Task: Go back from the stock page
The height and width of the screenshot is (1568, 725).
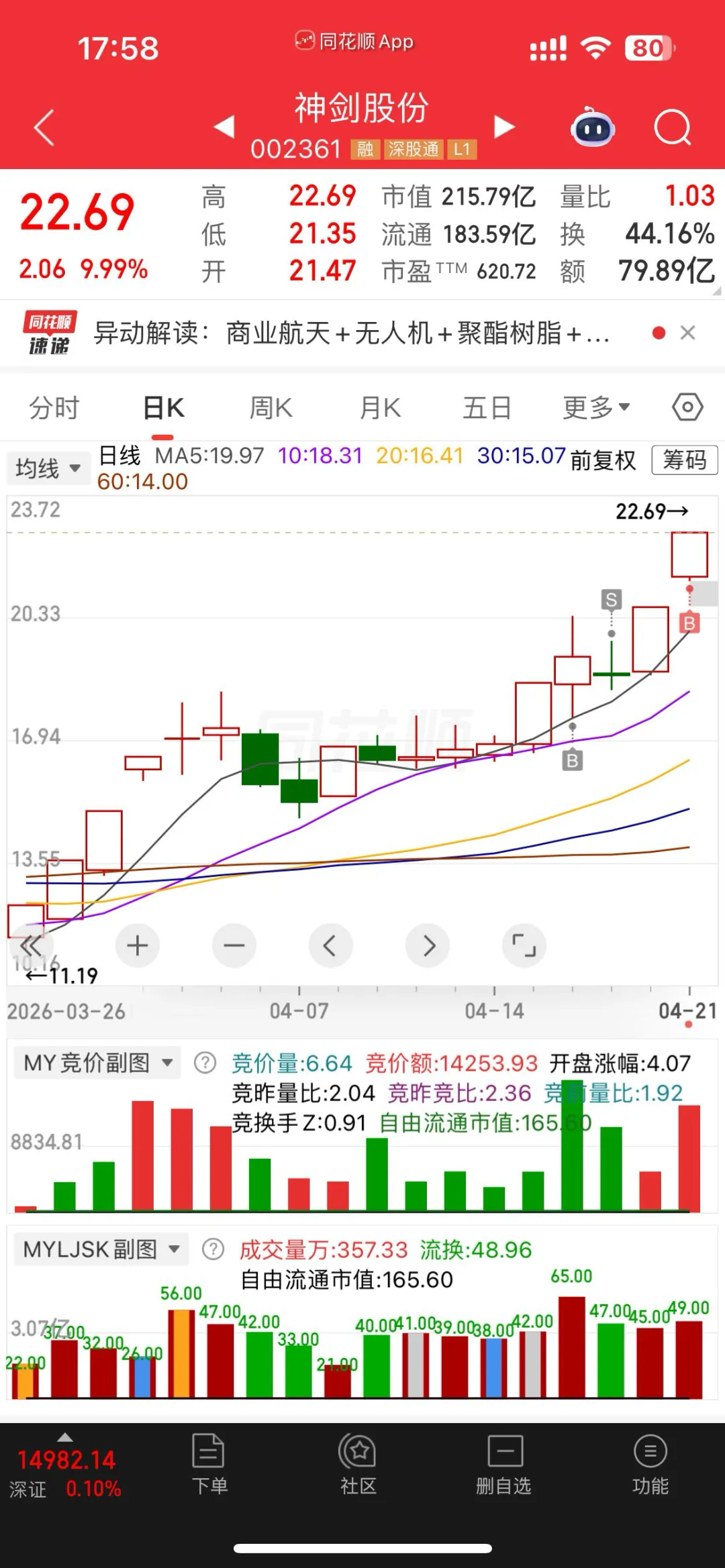Action: pos(44,127)
